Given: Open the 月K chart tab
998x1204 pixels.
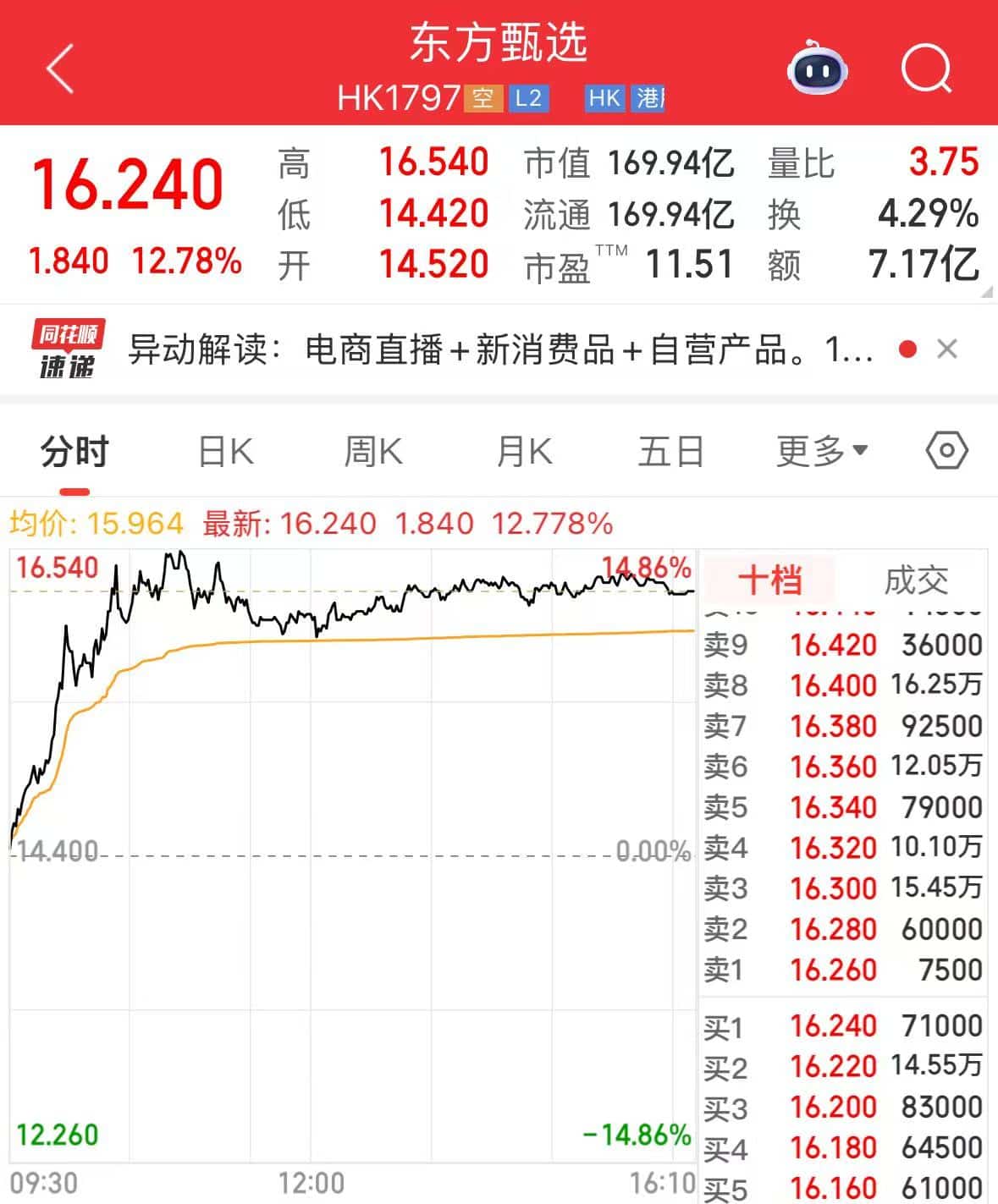Looking at the screenshot, I should [x=522, y=451].
